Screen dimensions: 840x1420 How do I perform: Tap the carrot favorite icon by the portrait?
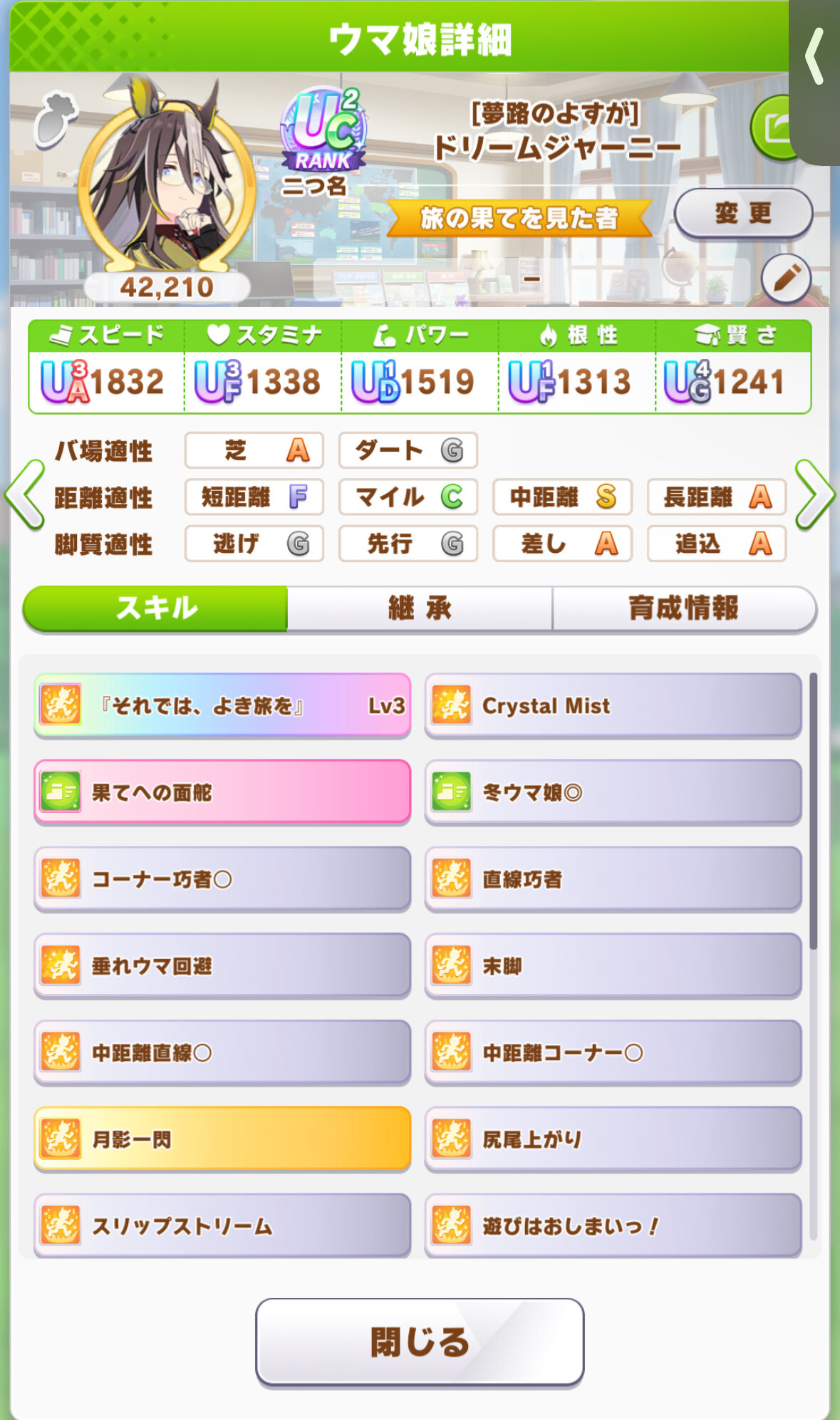click(56, 120)
